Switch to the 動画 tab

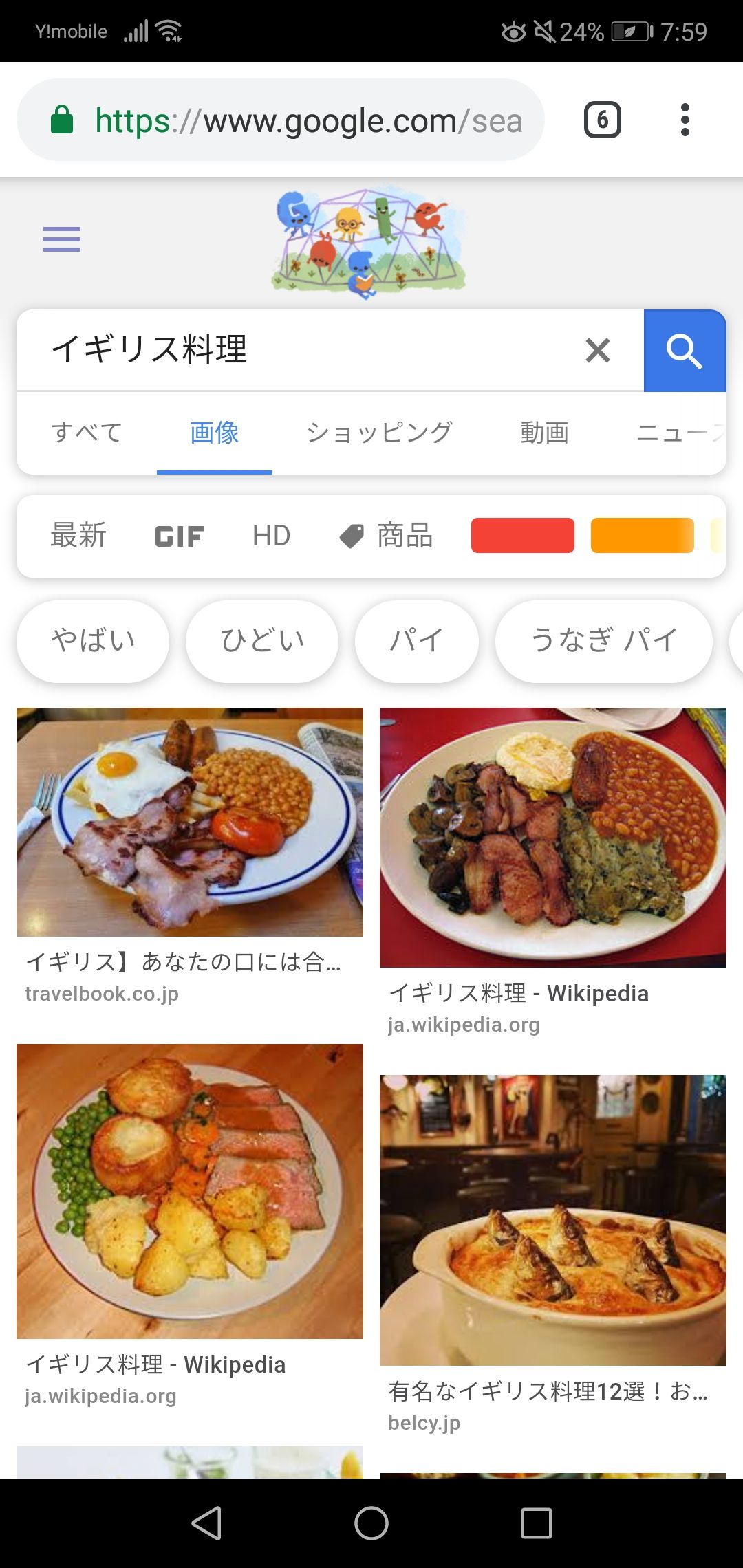coord(544,433)
